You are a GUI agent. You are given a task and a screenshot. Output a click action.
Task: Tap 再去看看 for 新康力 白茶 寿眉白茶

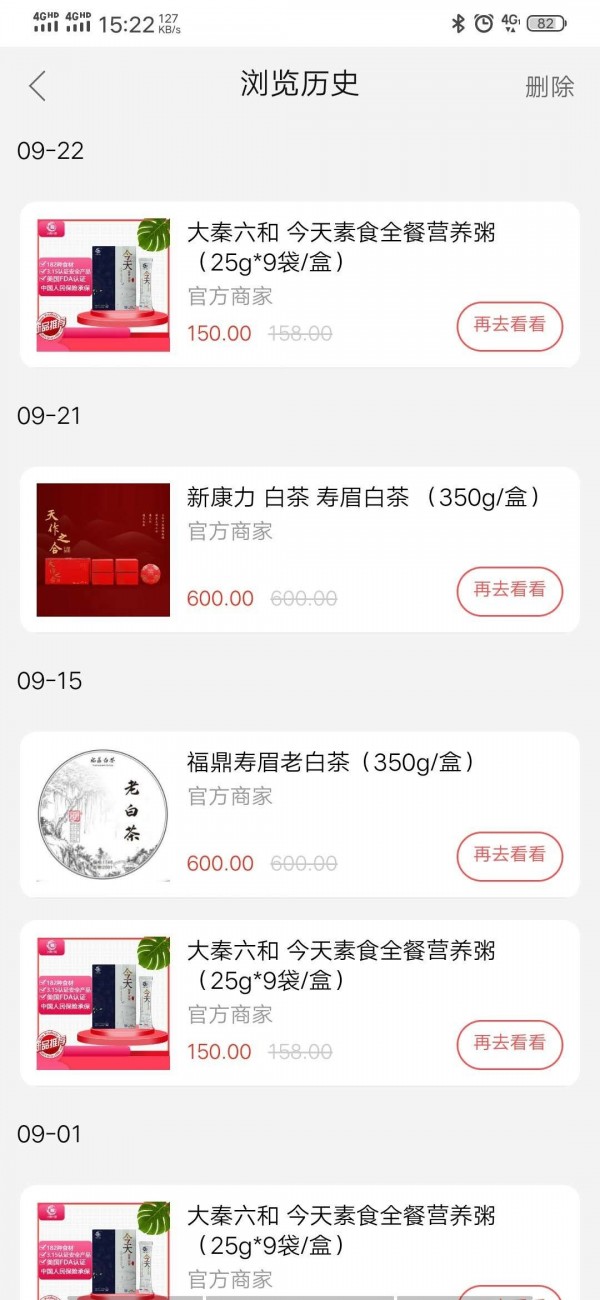pyautogui.click(x=510, y=591)
